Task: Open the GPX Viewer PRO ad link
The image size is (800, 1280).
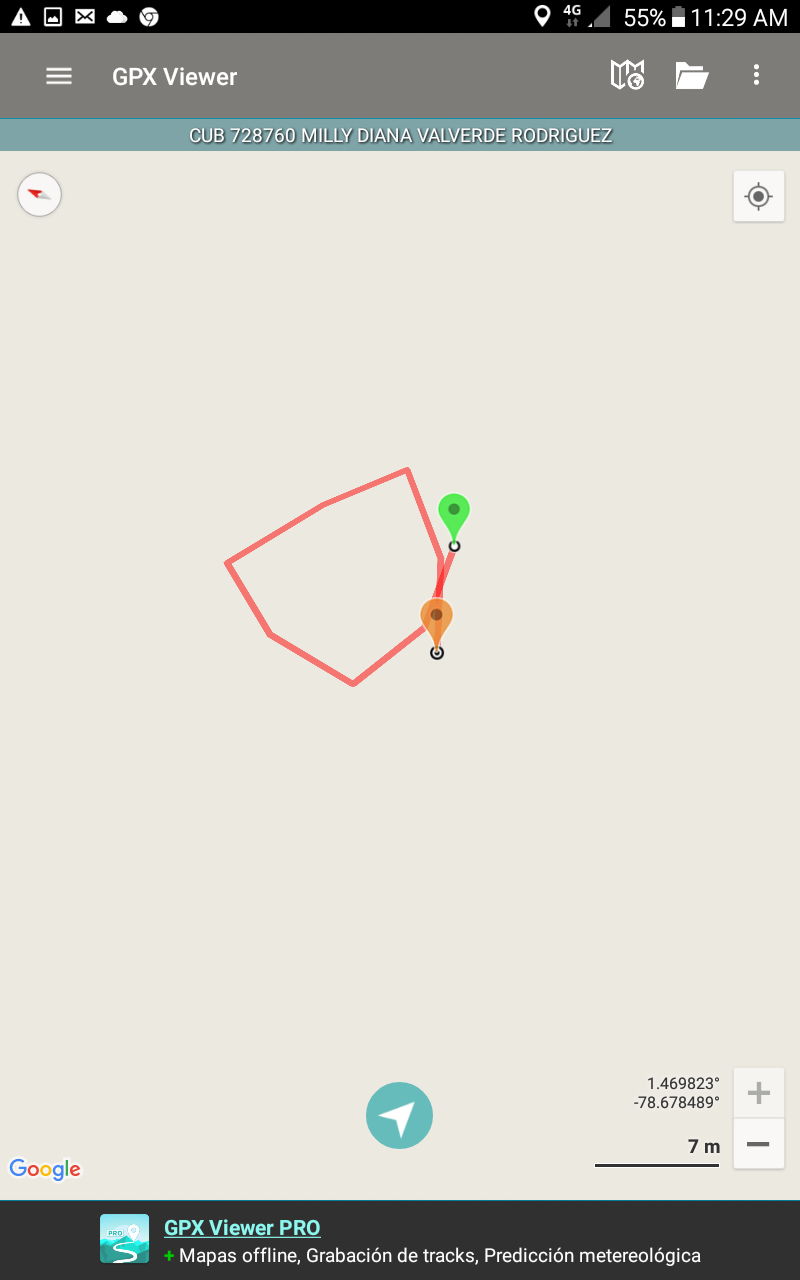Action: point(242,1228)
